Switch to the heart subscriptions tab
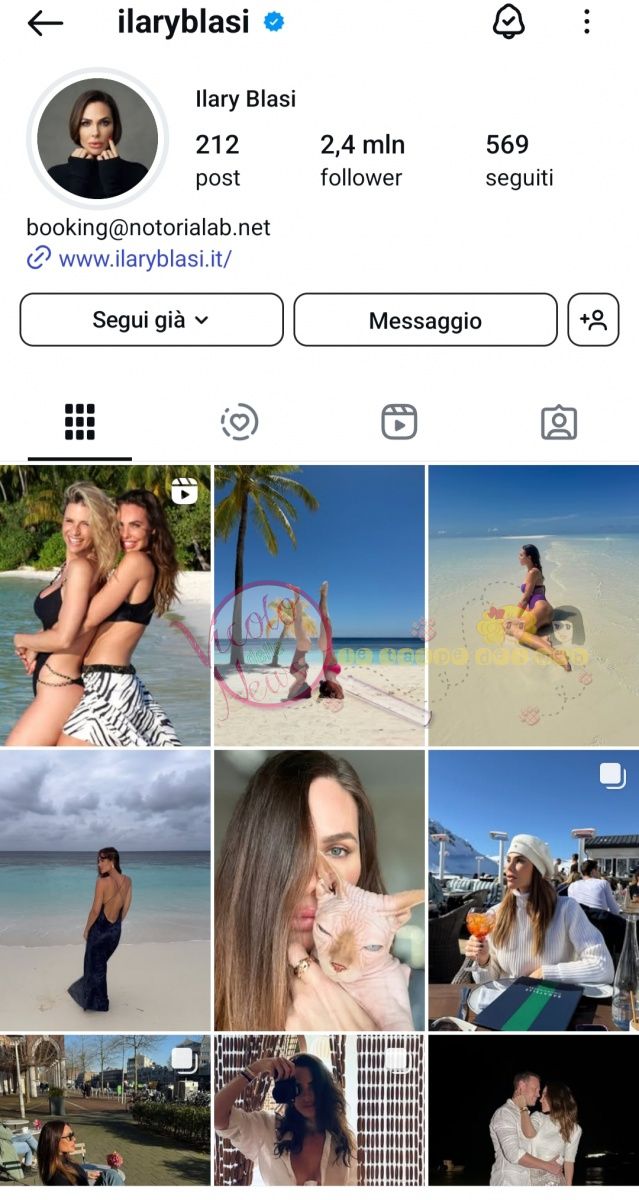Screen dimensions: 639x1200 pos(239,423)
